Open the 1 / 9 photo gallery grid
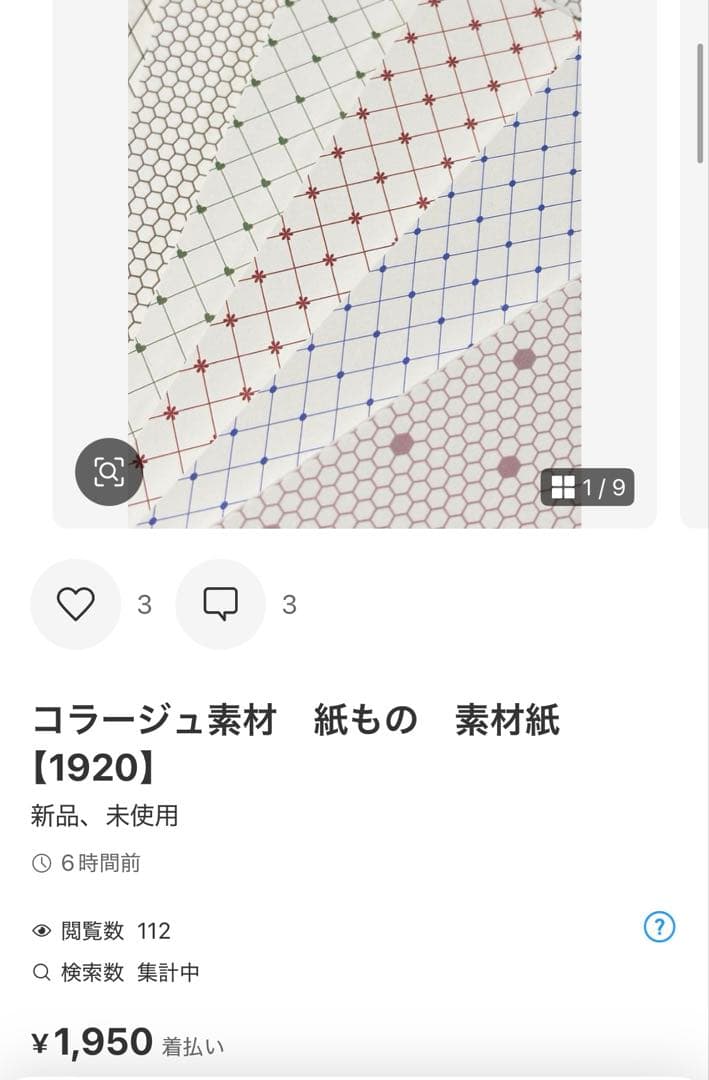Screen dimensions: 709x1080 click(588, 487)
